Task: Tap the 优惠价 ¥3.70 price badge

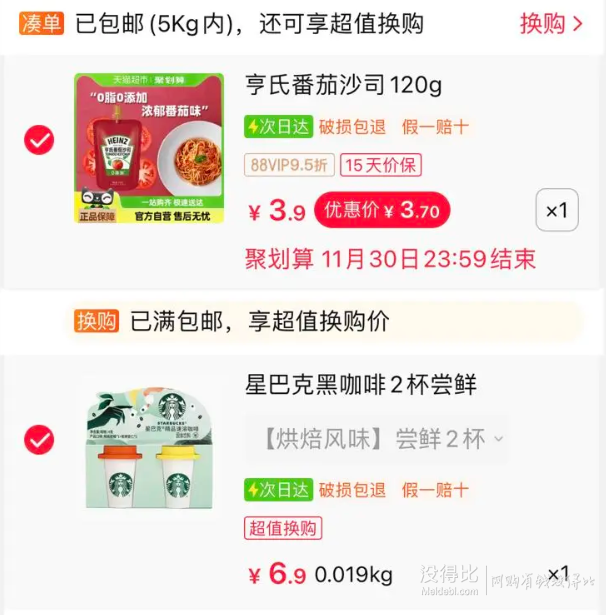Action: click(x=382, y=211)
